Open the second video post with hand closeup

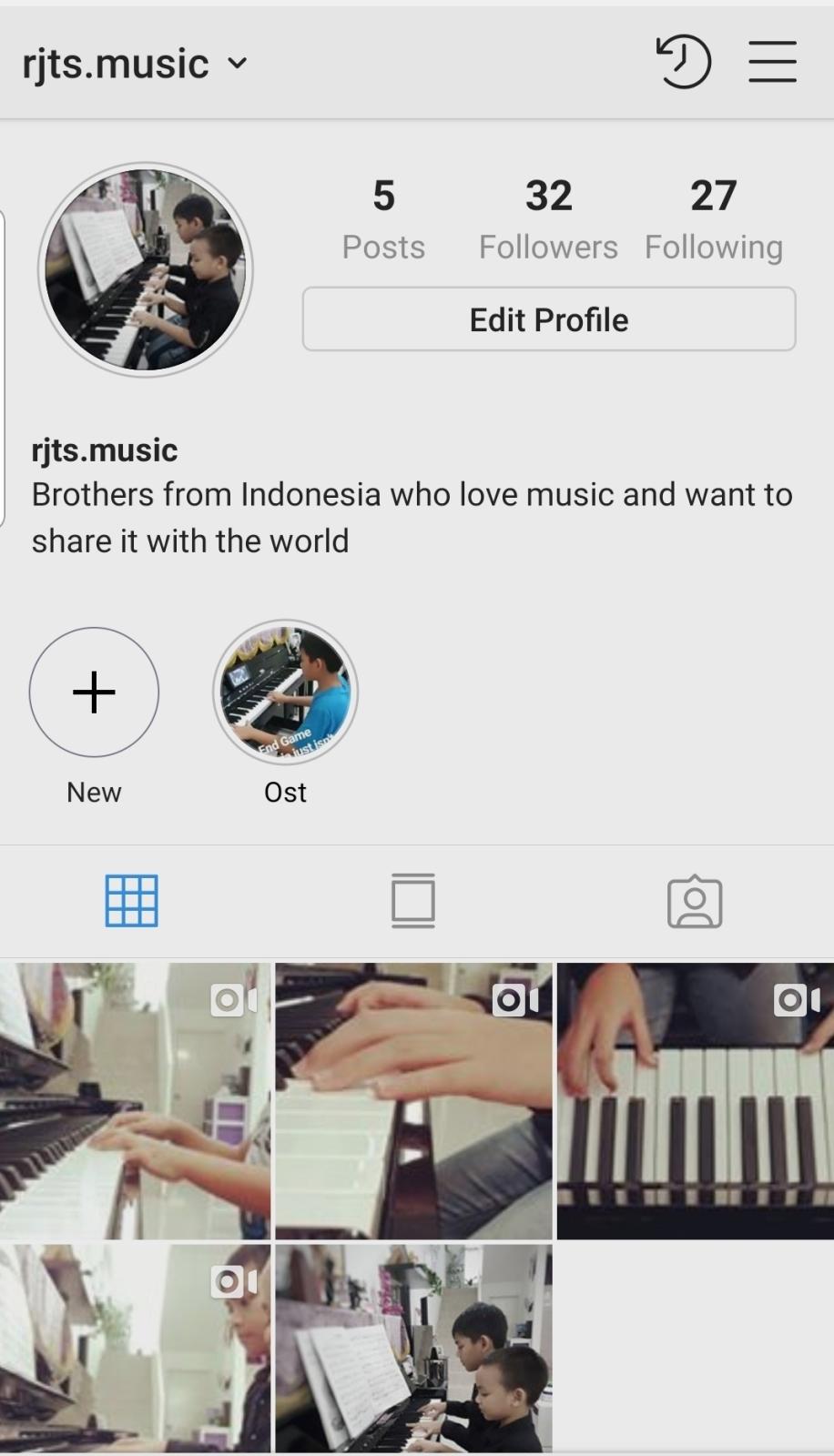tap(413, 1101)
